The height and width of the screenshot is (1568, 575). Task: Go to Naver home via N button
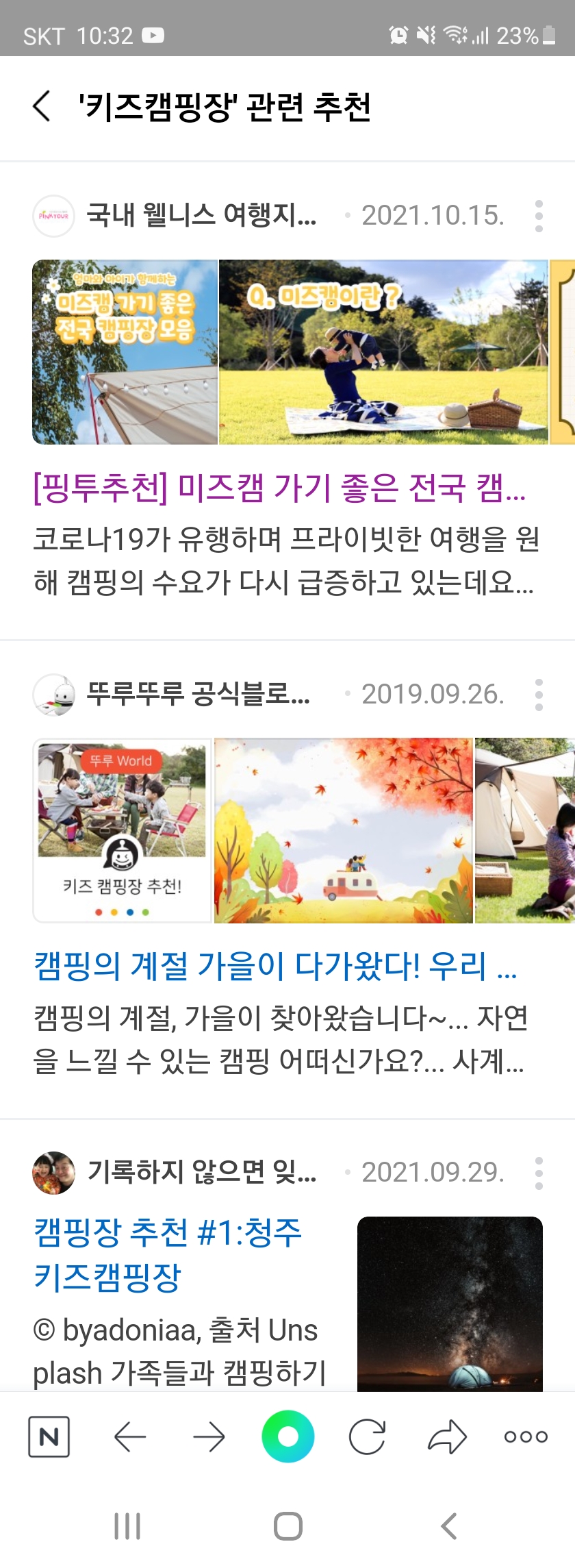[x=49, y=1436]
